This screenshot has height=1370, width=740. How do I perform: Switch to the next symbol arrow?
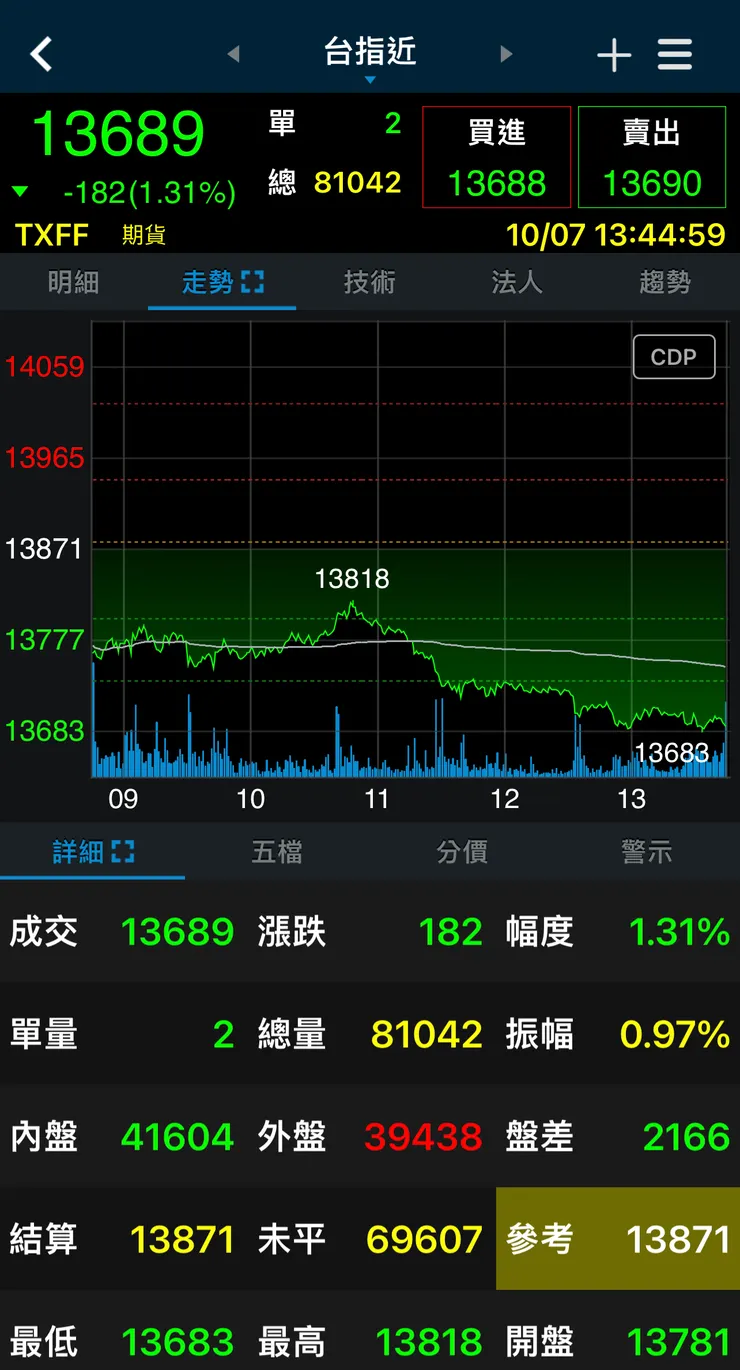tap(506, 54)
